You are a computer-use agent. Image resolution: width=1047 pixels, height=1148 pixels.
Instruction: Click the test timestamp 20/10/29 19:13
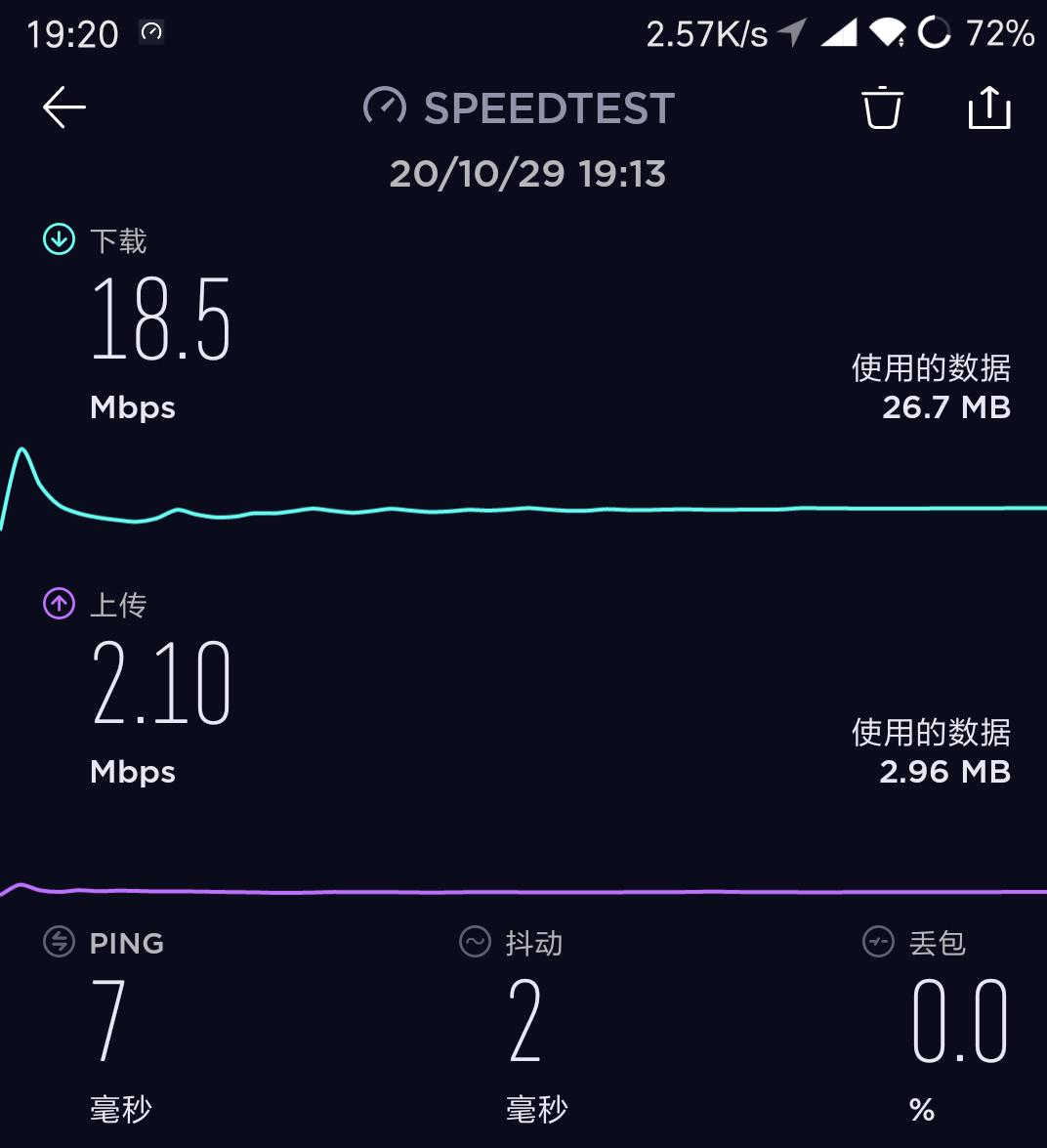pos(527,172)
